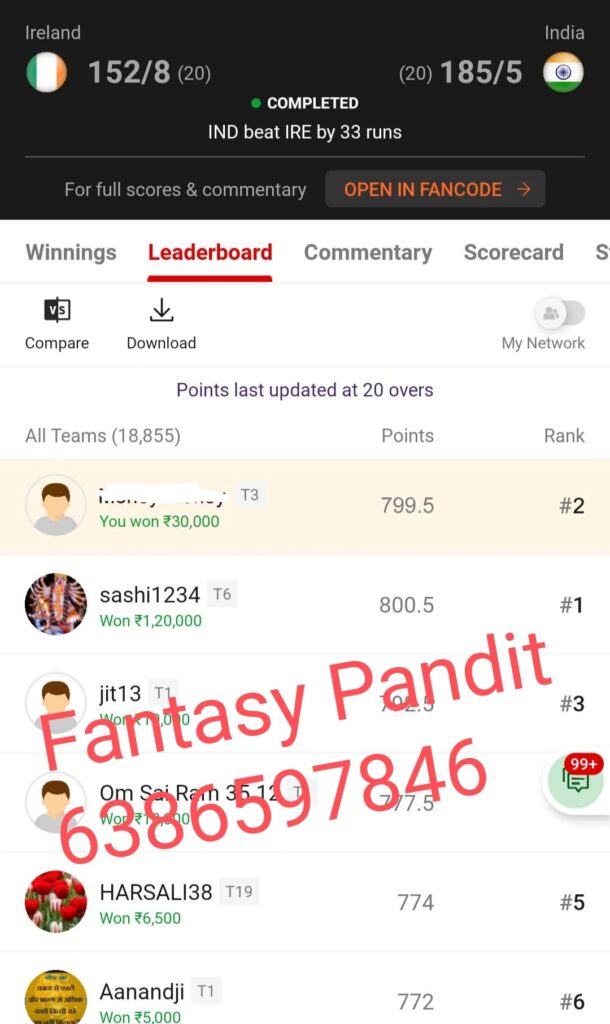
Task: Switch to the Winnings tab
Action: pyautogui.click(x=71, y=252)
